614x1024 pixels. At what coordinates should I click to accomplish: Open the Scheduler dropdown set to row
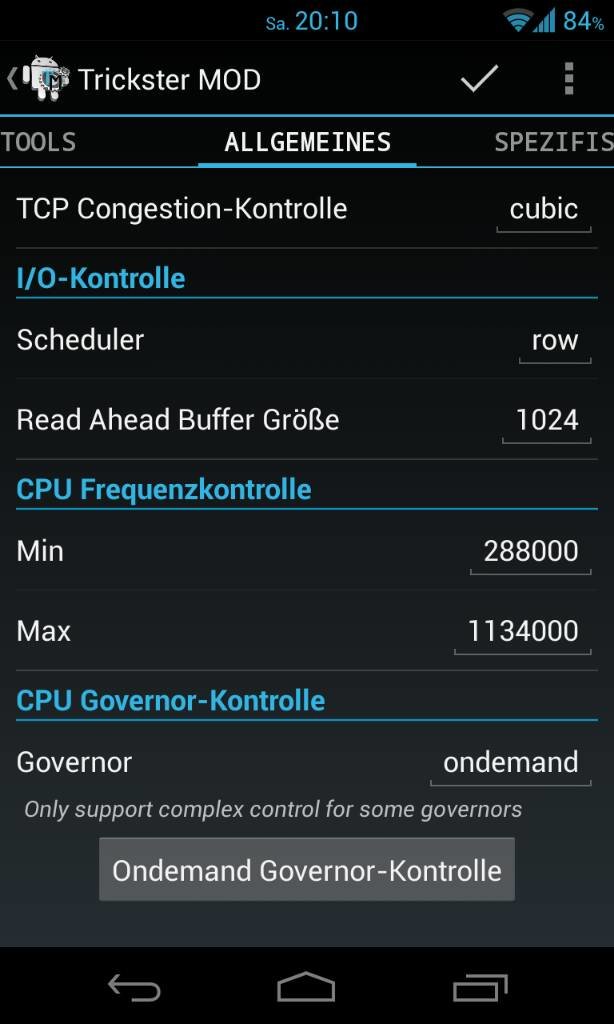pyautogui.click(x=555, y=341)
